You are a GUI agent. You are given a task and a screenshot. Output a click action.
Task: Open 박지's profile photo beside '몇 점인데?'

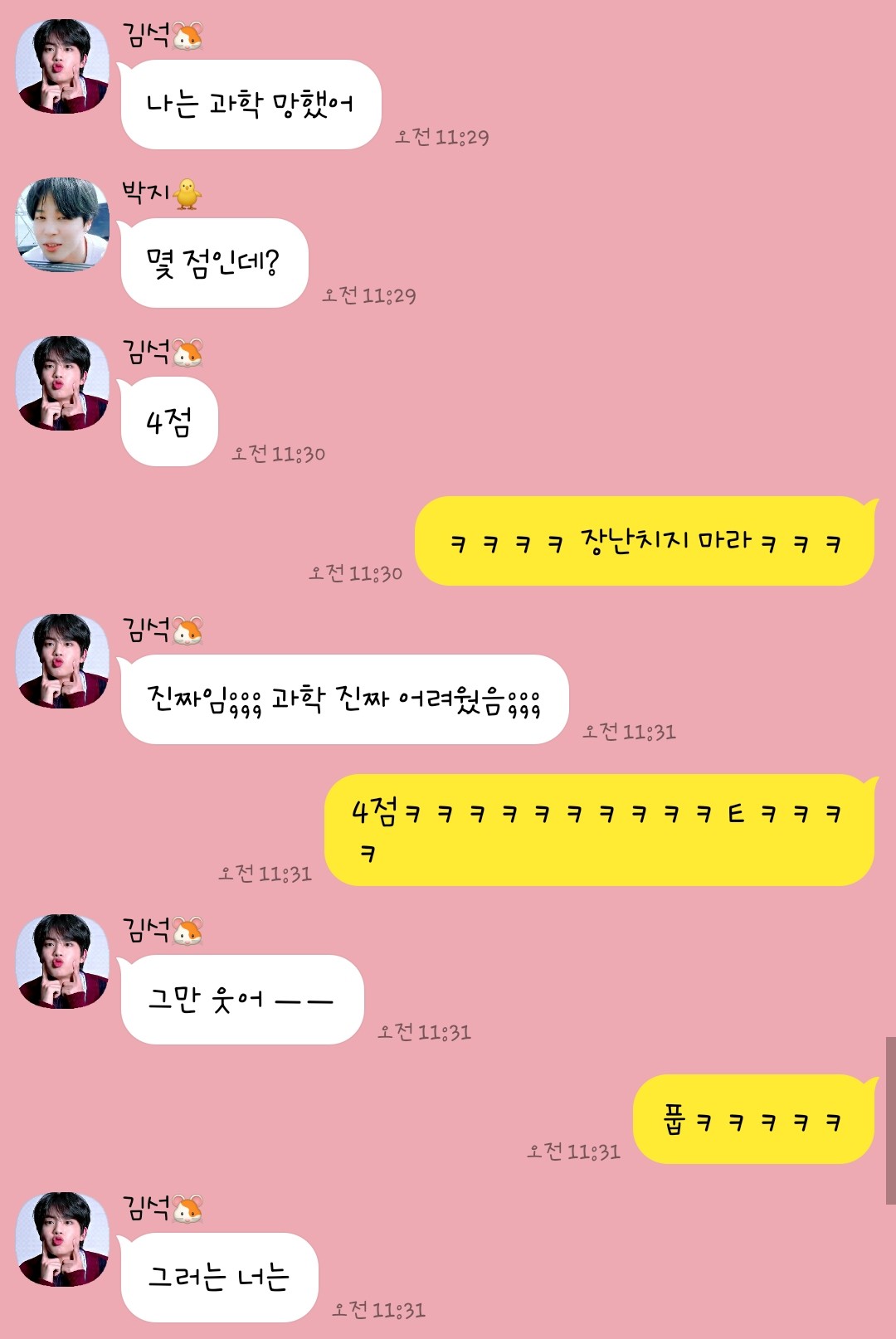coord(62,224)
